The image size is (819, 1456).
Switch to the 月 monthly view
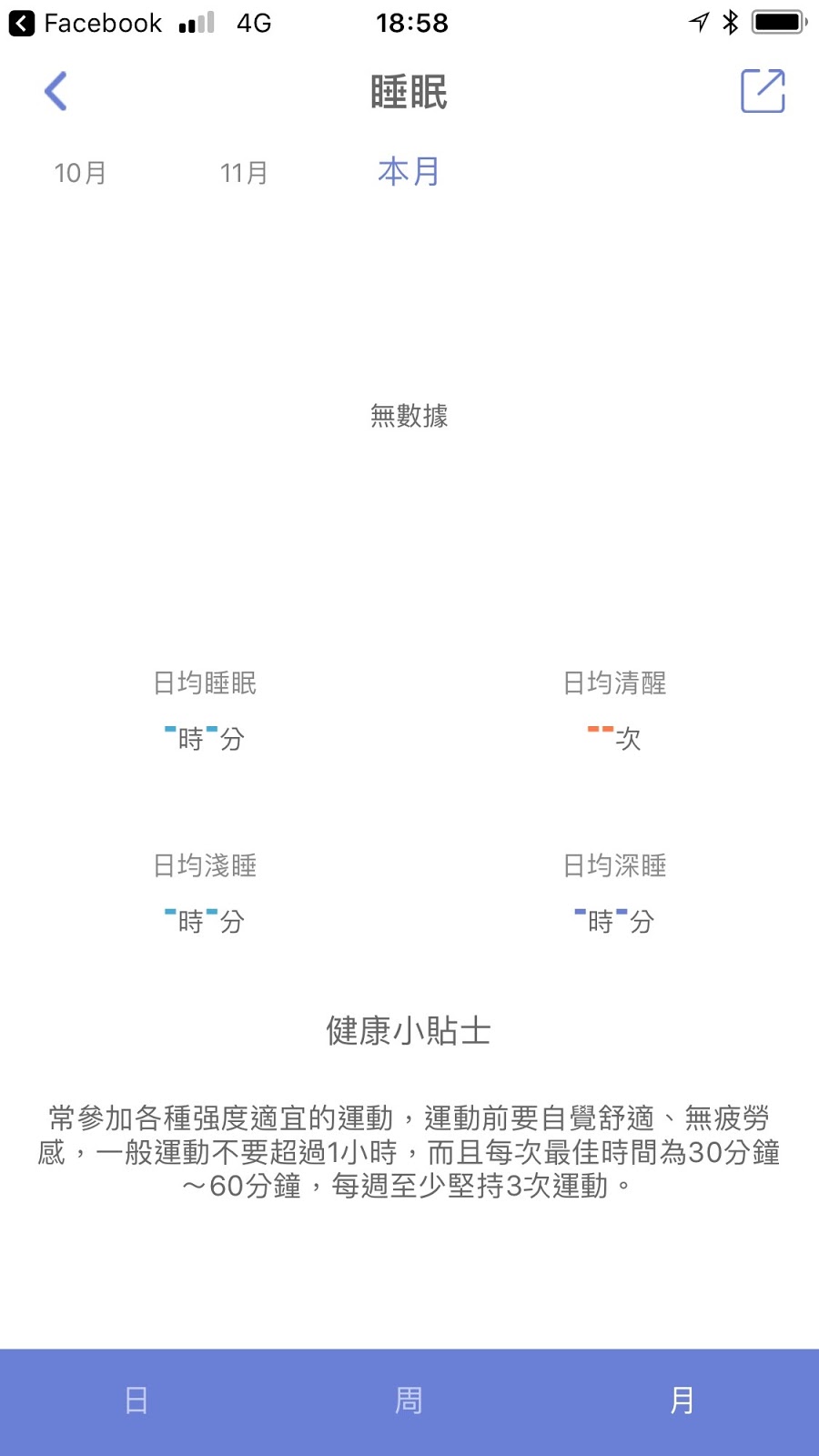(682, 1400)
